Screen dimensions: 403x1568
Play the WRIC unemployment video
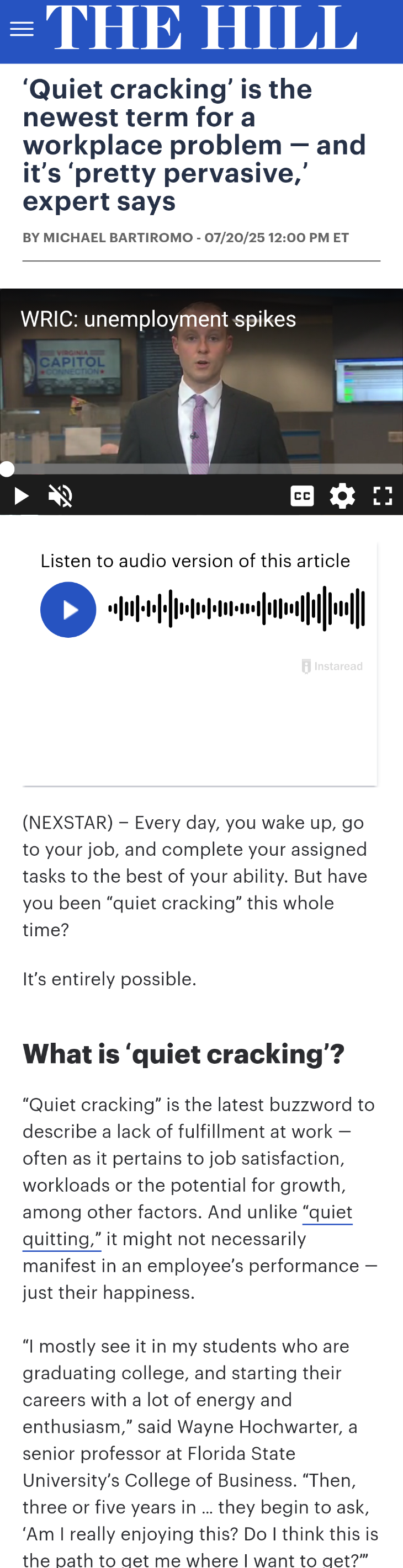[20, 496]
